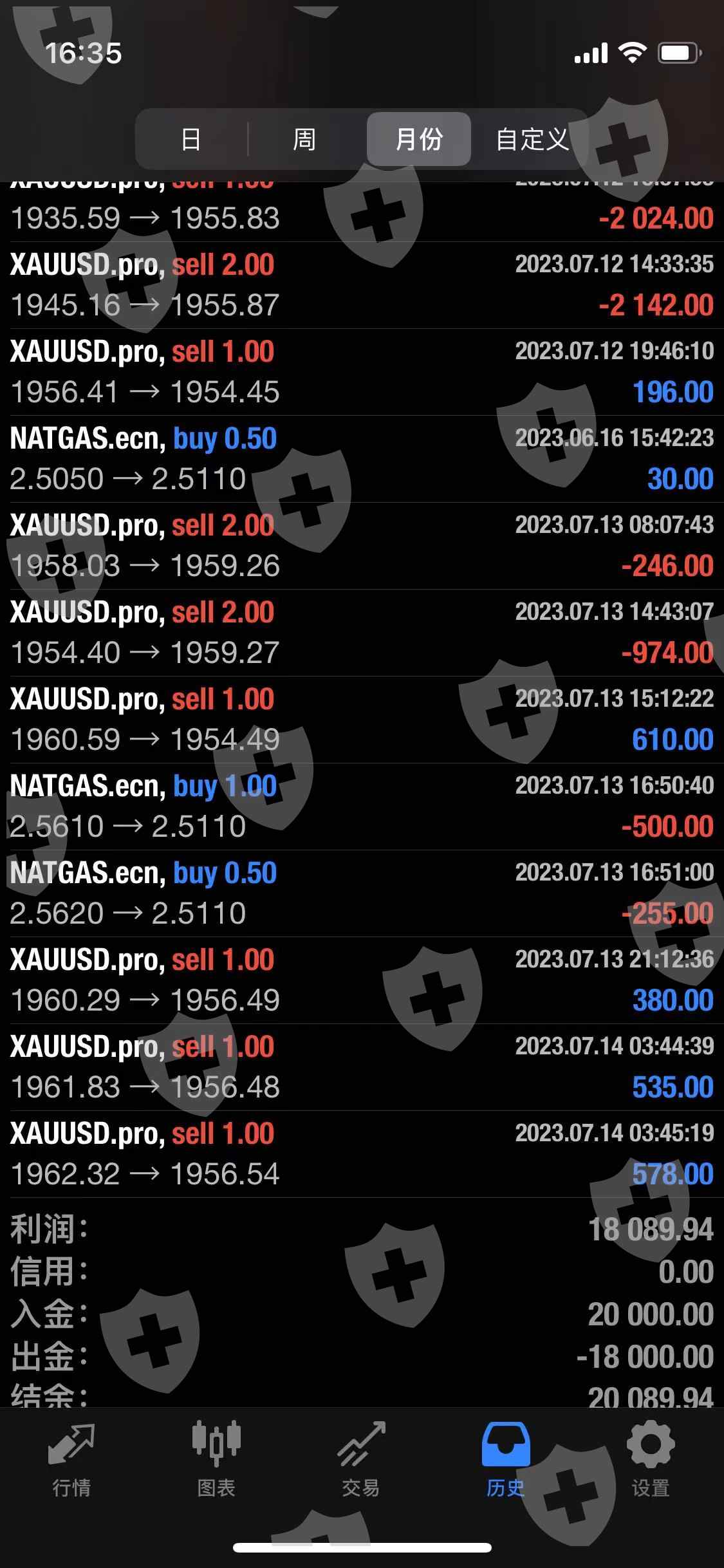Open XAUUSD sell trade with 380.00 profit
The image size is (724, 1568).
tap(362, 980)
